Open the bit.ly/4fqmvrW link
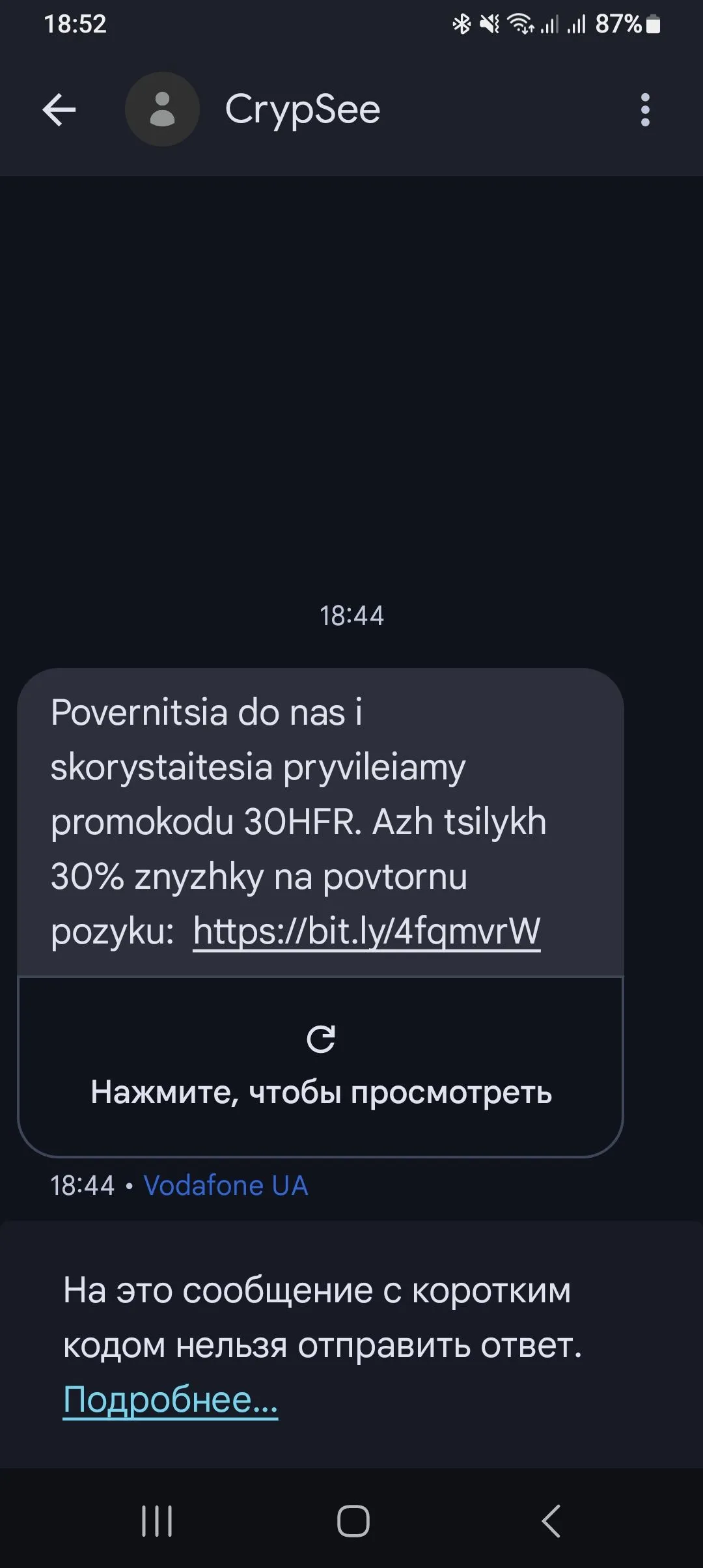 pos(366,932)
